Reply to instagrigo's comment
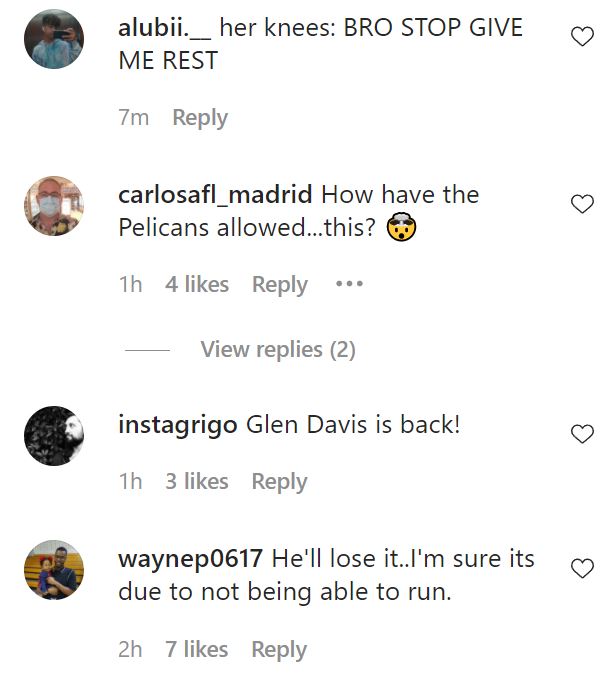Screen dimensions: 613x674 point(280,481)
